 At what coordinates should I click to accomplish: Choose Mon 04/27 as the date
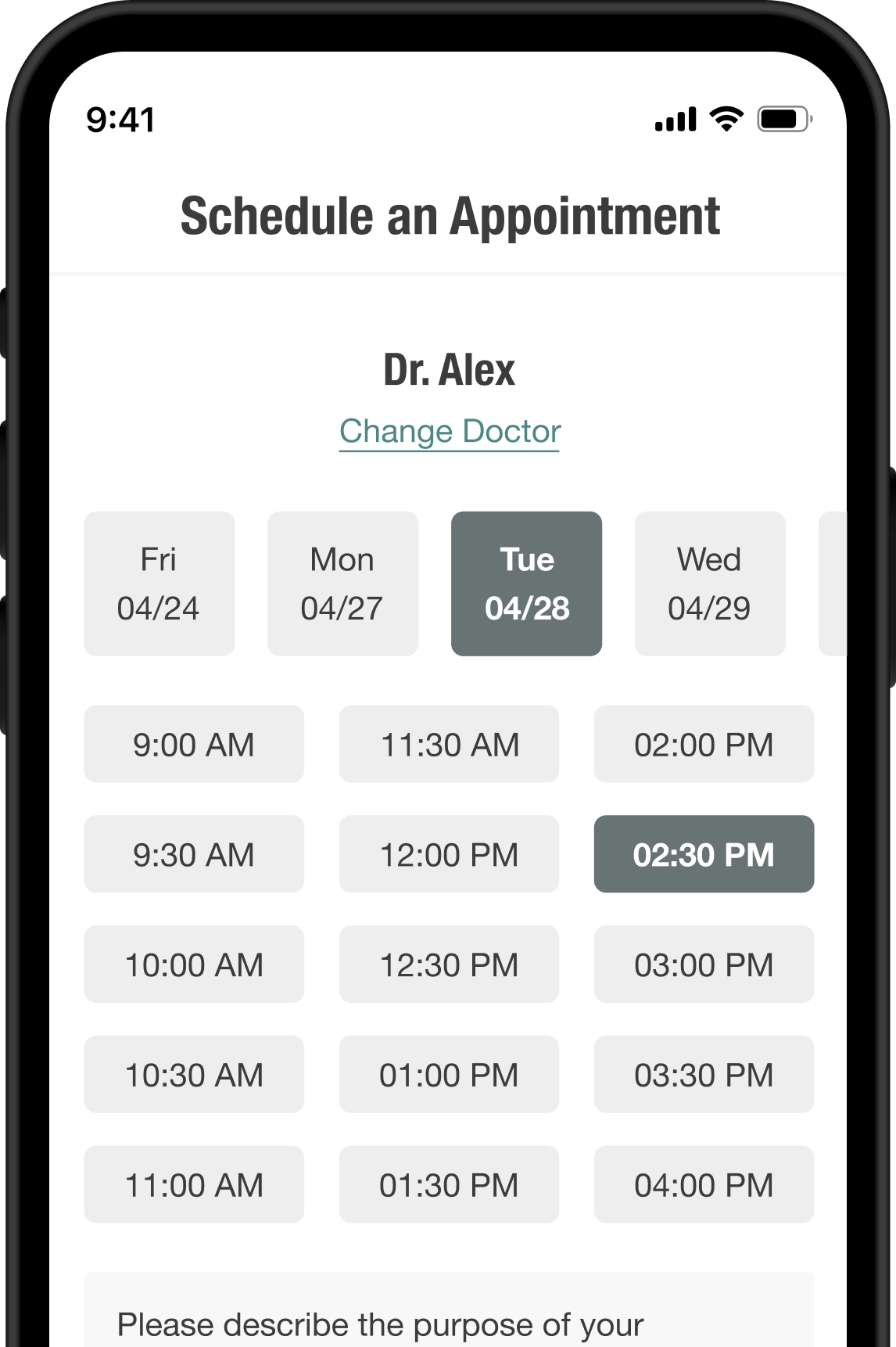tap(342, 584)
